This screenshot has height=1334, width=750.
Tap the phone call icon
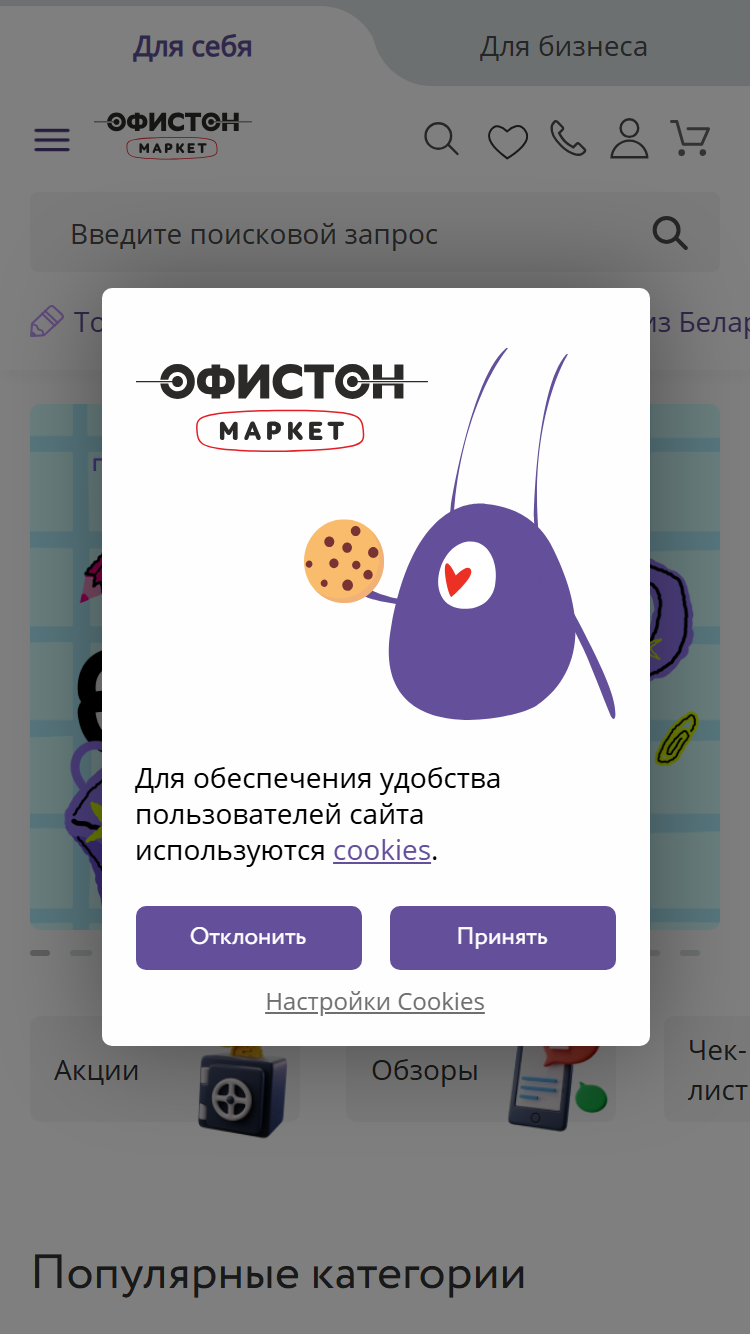coord(568,139)
